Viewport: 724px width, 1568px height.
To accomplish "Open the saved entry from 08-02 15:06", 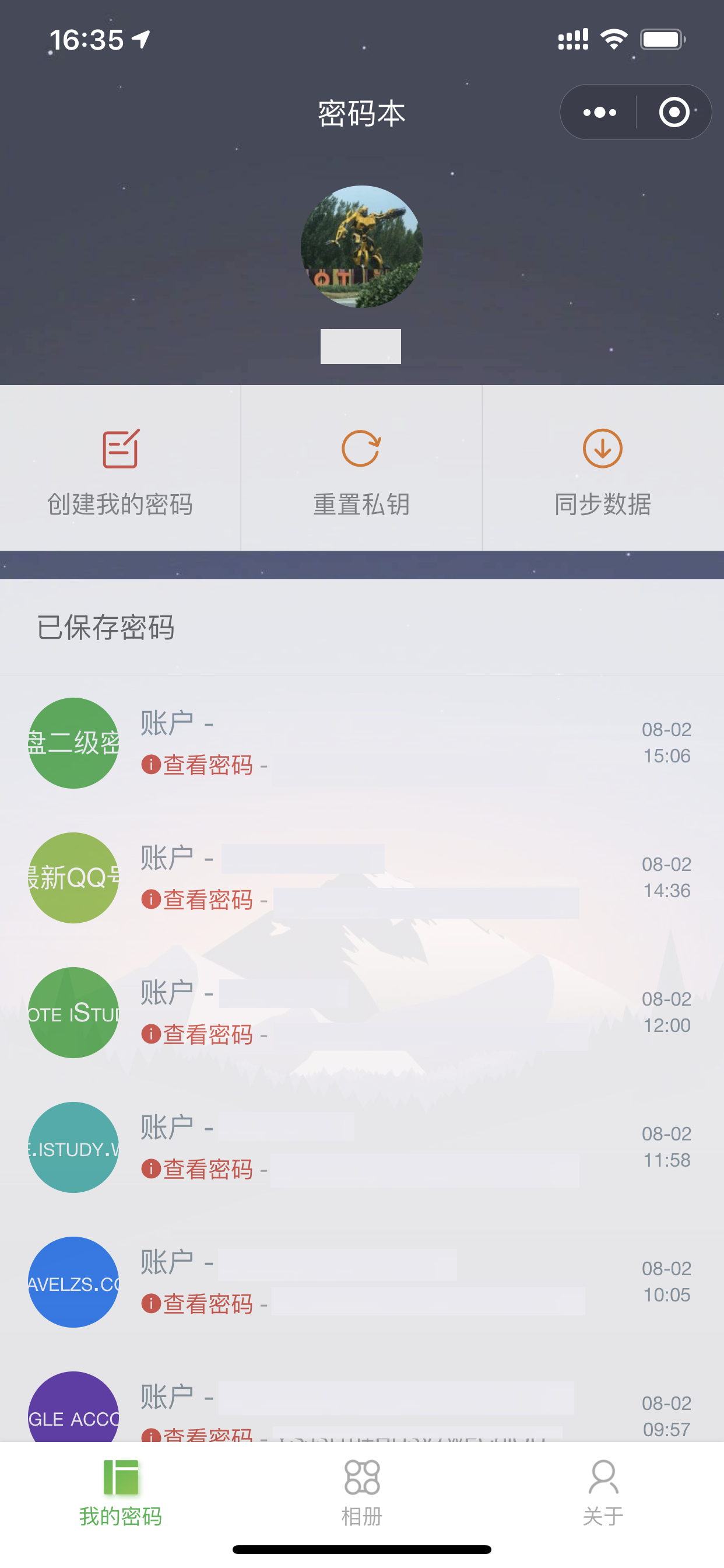I will click(x=361, y=743).
